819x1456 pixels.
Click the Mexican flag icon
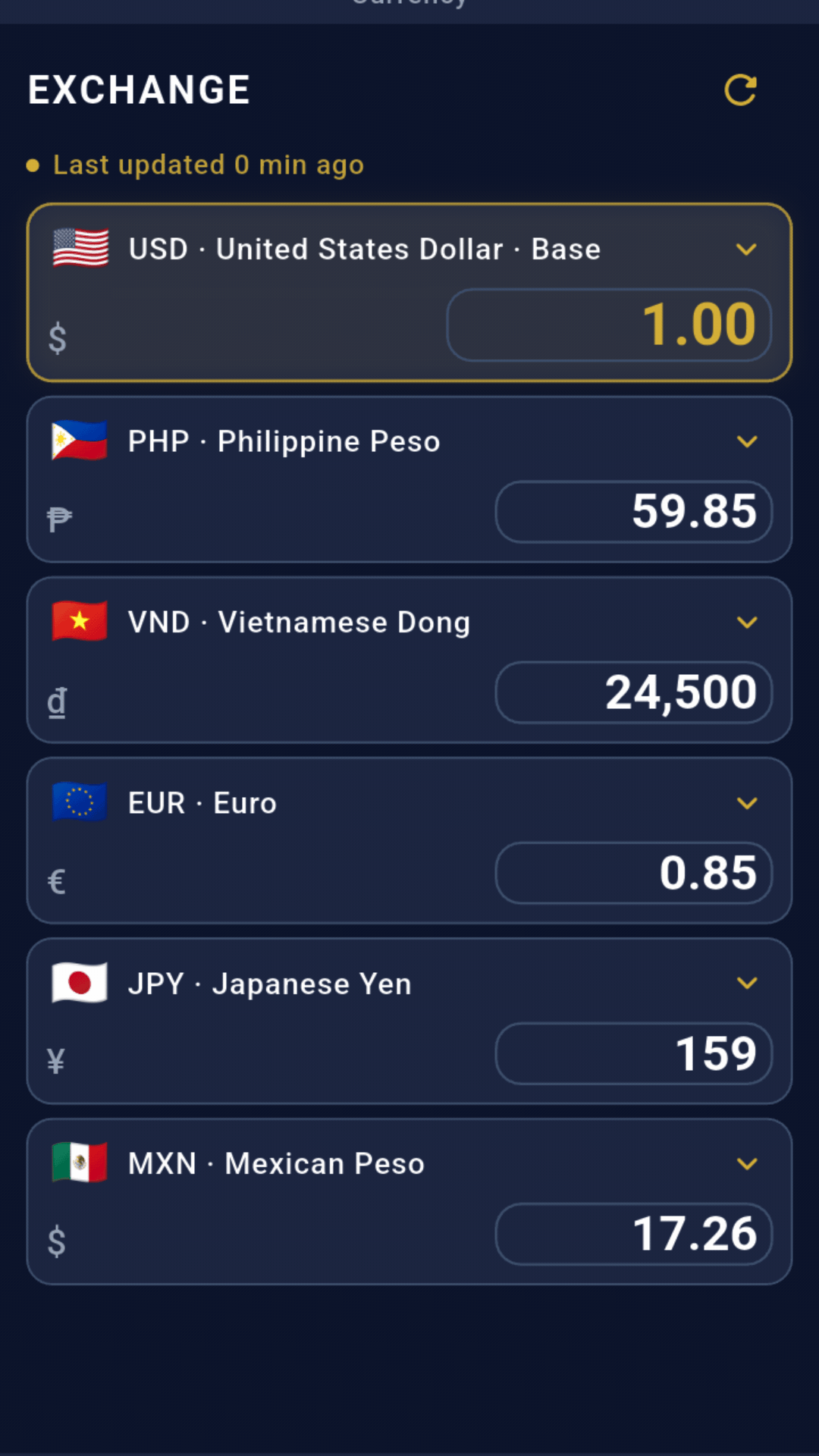pos(78,1163)
